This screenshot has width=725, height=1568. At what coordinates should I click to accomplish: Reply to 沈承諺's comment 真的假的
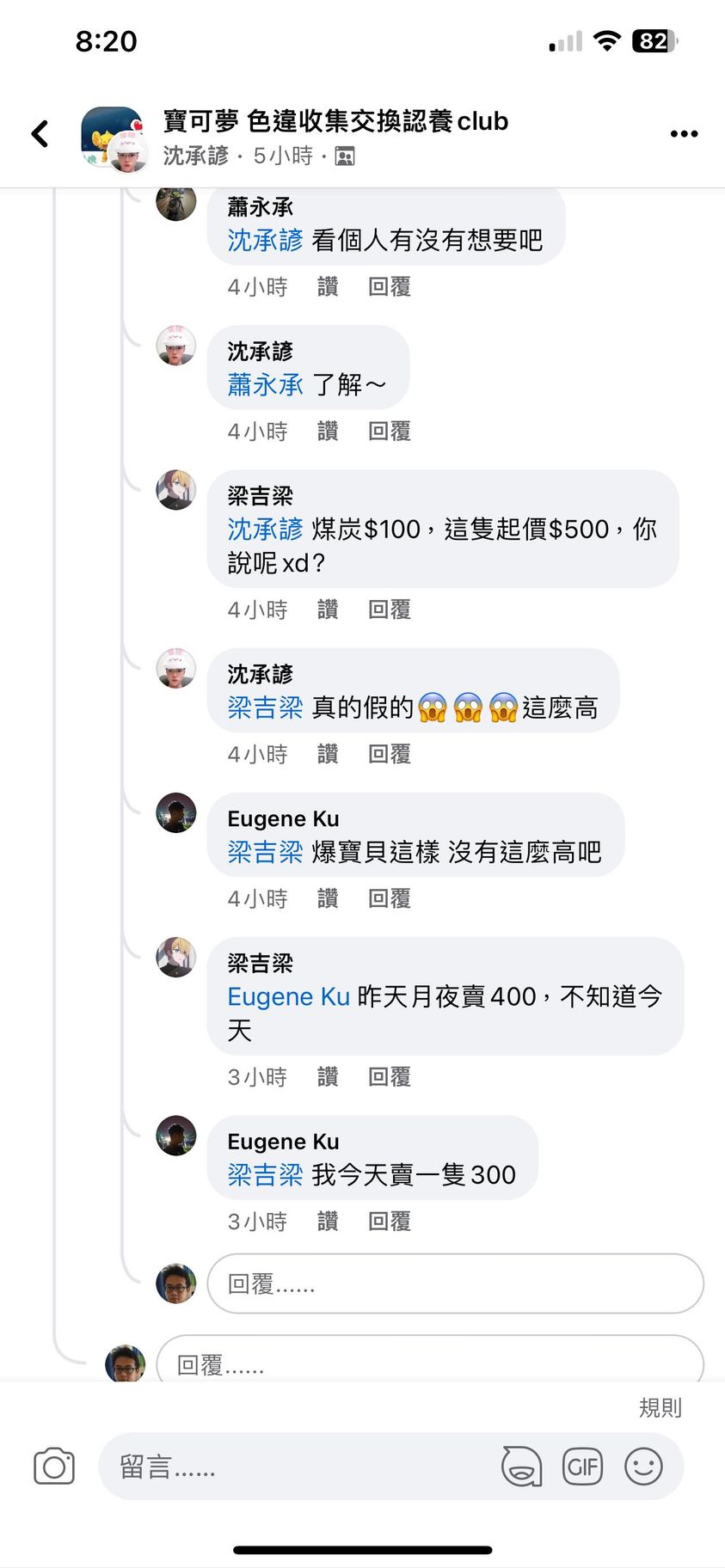389,755
